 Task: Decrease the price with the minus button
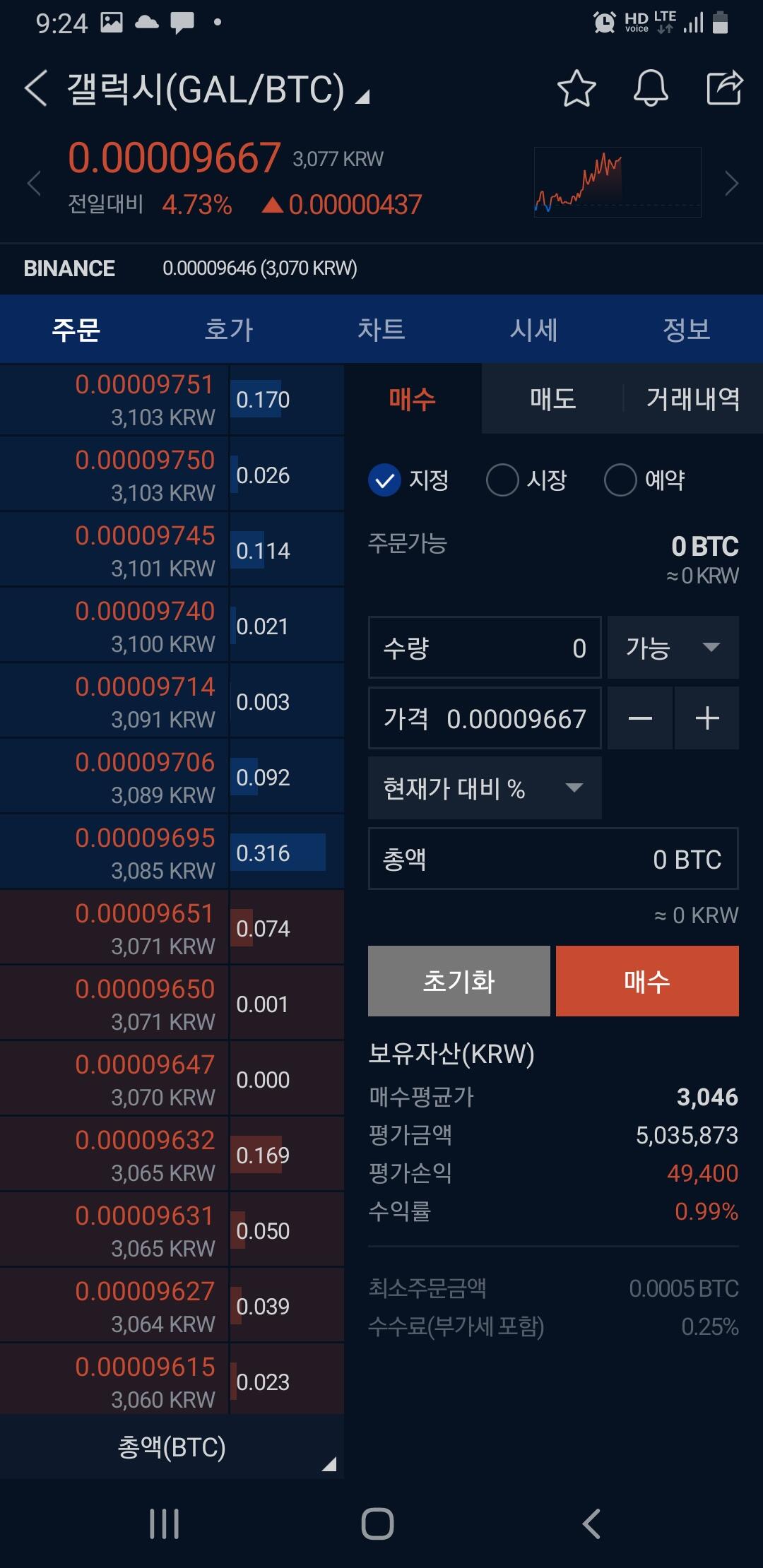point(640,718)
